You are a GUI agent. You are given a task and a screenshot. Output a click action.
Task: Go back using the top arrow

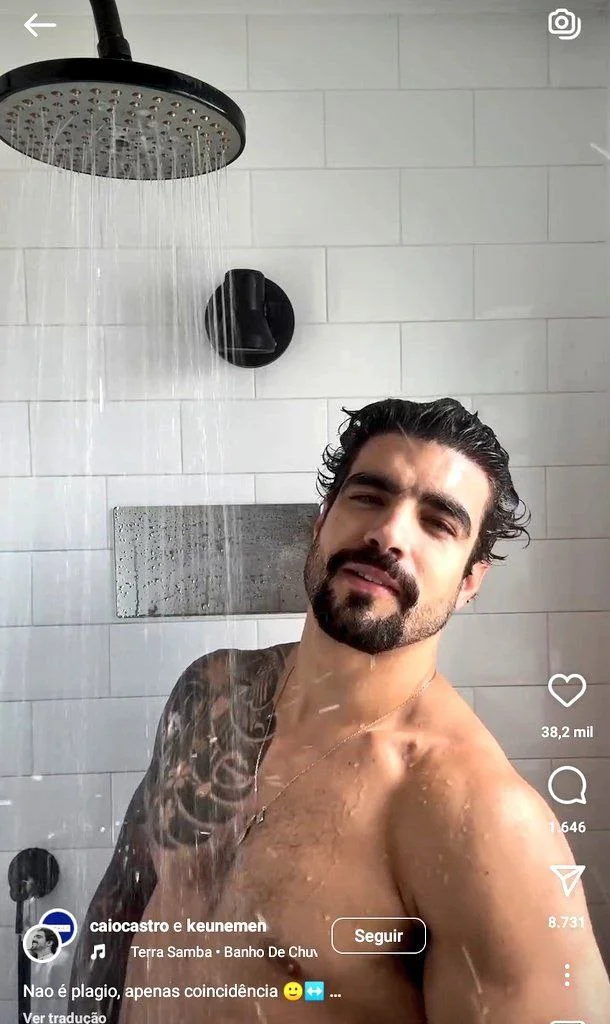coord(39,25)
